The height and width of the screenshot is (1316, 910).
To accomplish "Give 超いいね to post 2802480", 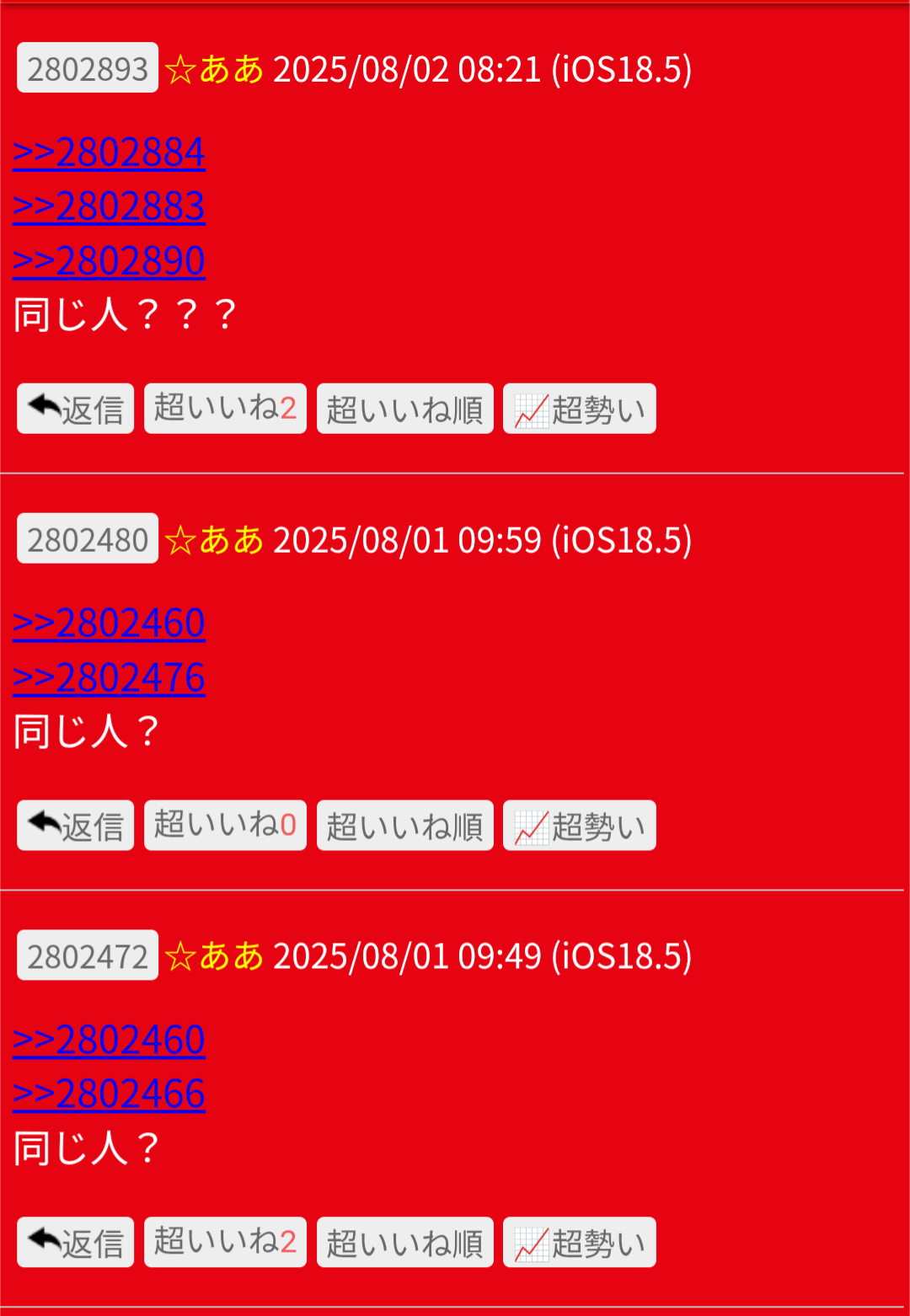I will pyautogui.click(x=225, y=826).
